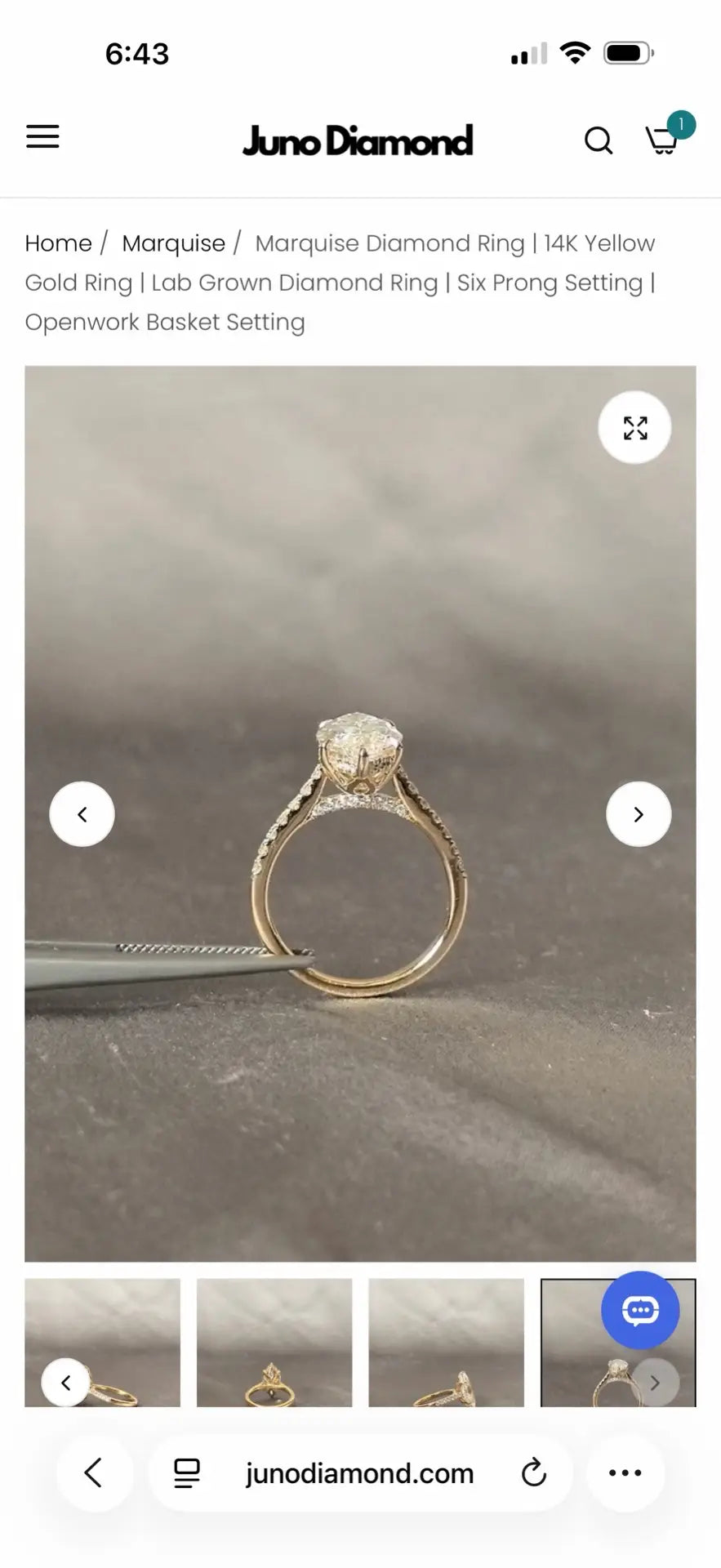The image size is (721, 1568).
Task: Open the shopping cart
Action: 663,140
